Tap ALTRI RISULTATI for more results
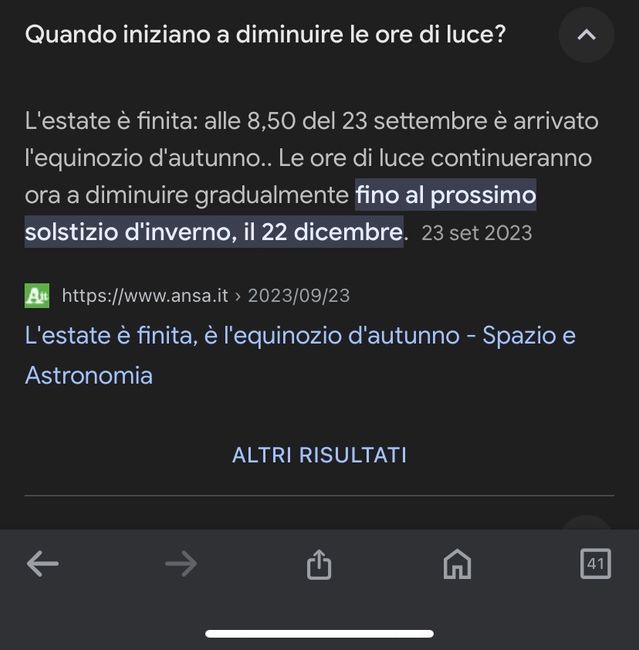Viewport: 639px width, 650px height. coord(319,455)
